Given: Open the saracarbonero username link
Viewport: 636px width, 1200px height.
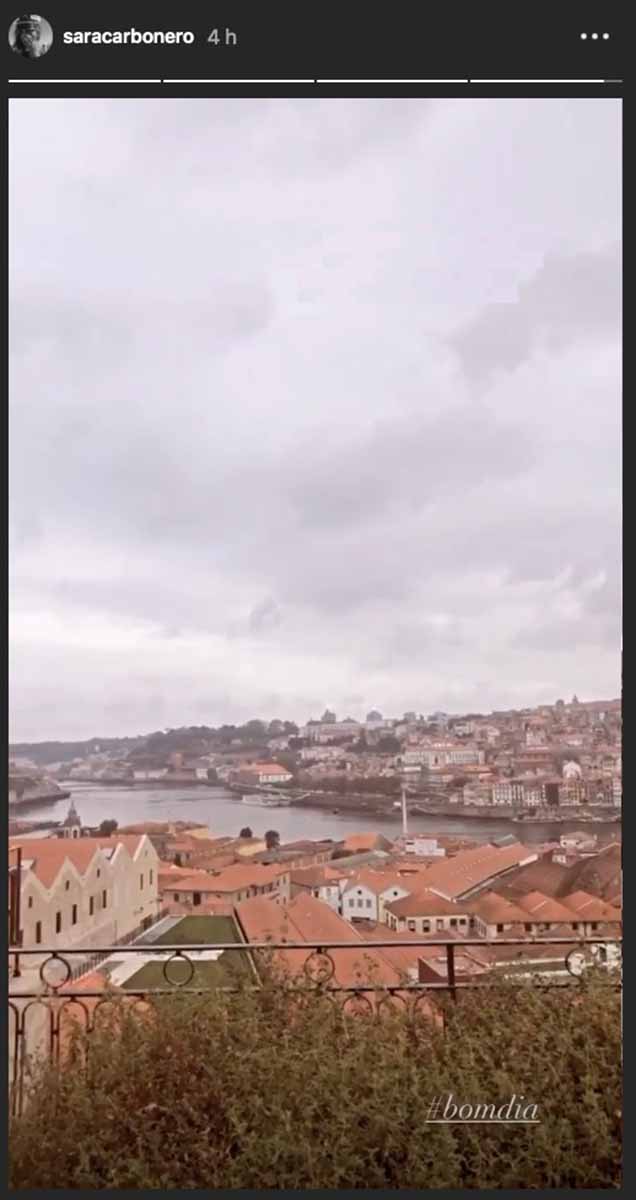Looking at the screenshot, I should (x=128, y=37).
